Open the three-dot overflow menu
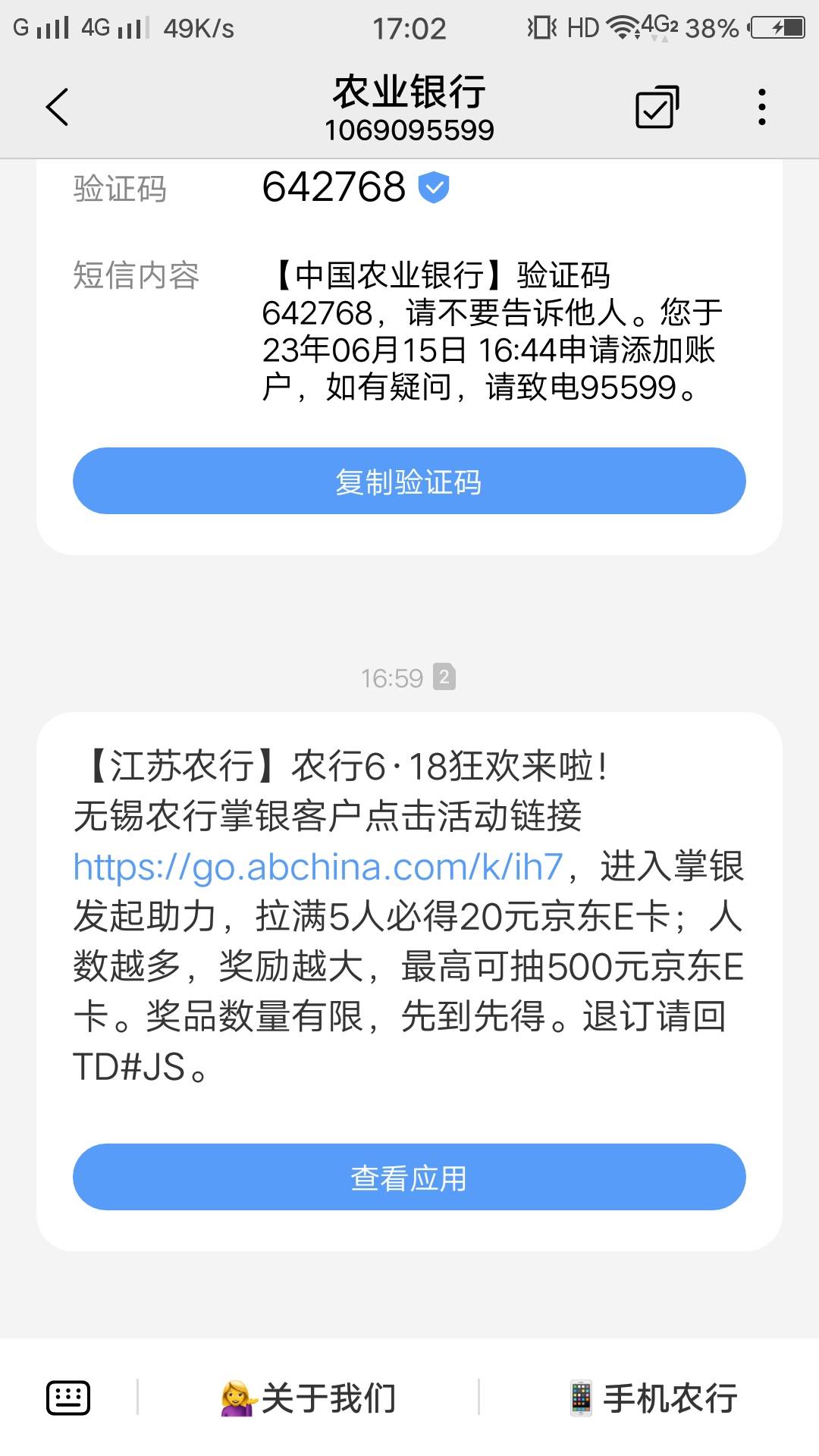The width and height of the screenshot is (819, 1456). click(762, 107)
